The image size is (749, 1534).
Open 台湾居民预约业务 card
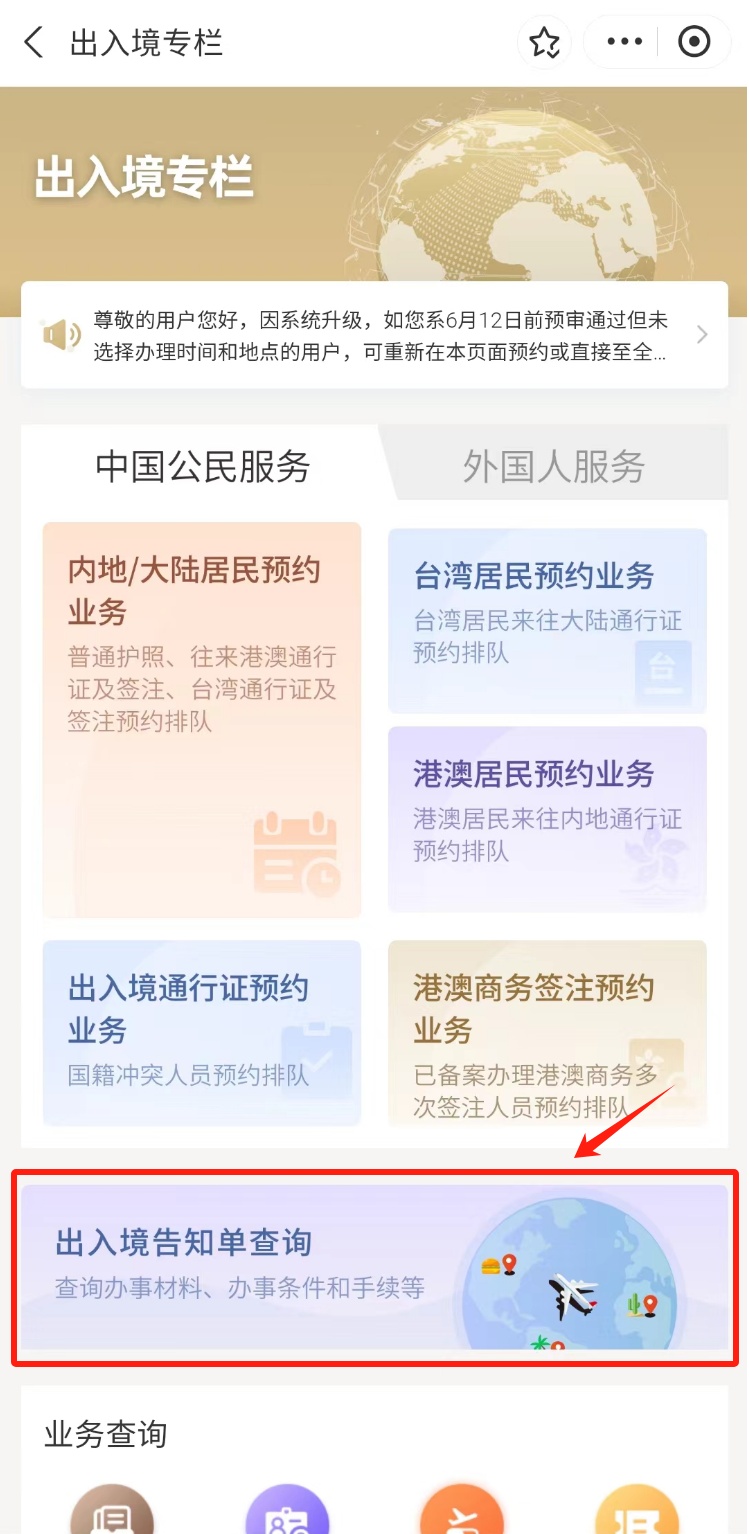tap(547, 620)
